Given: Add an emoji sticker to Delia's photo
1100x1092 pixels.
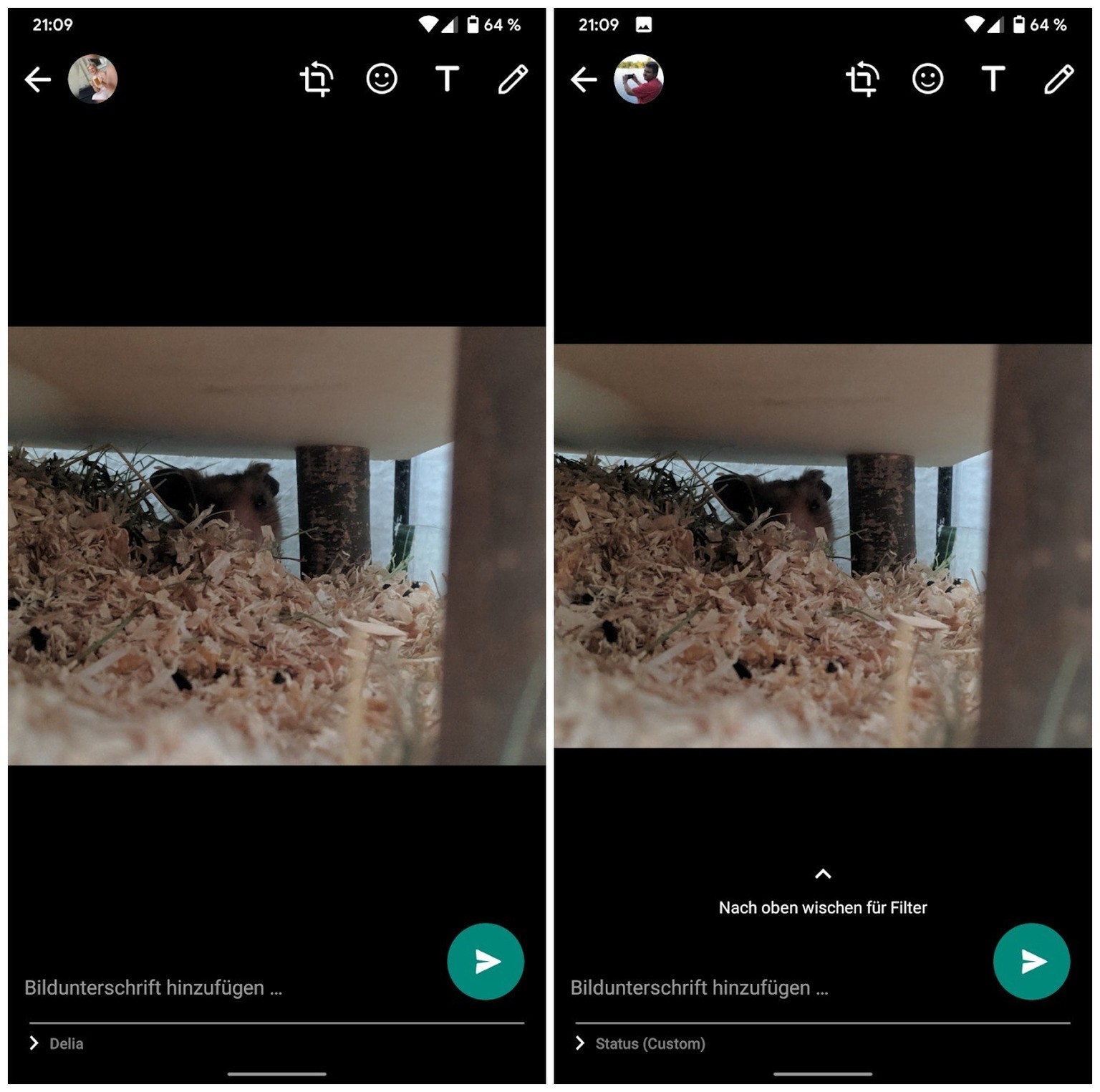Looking at the screenshot, I should (382, 79).
